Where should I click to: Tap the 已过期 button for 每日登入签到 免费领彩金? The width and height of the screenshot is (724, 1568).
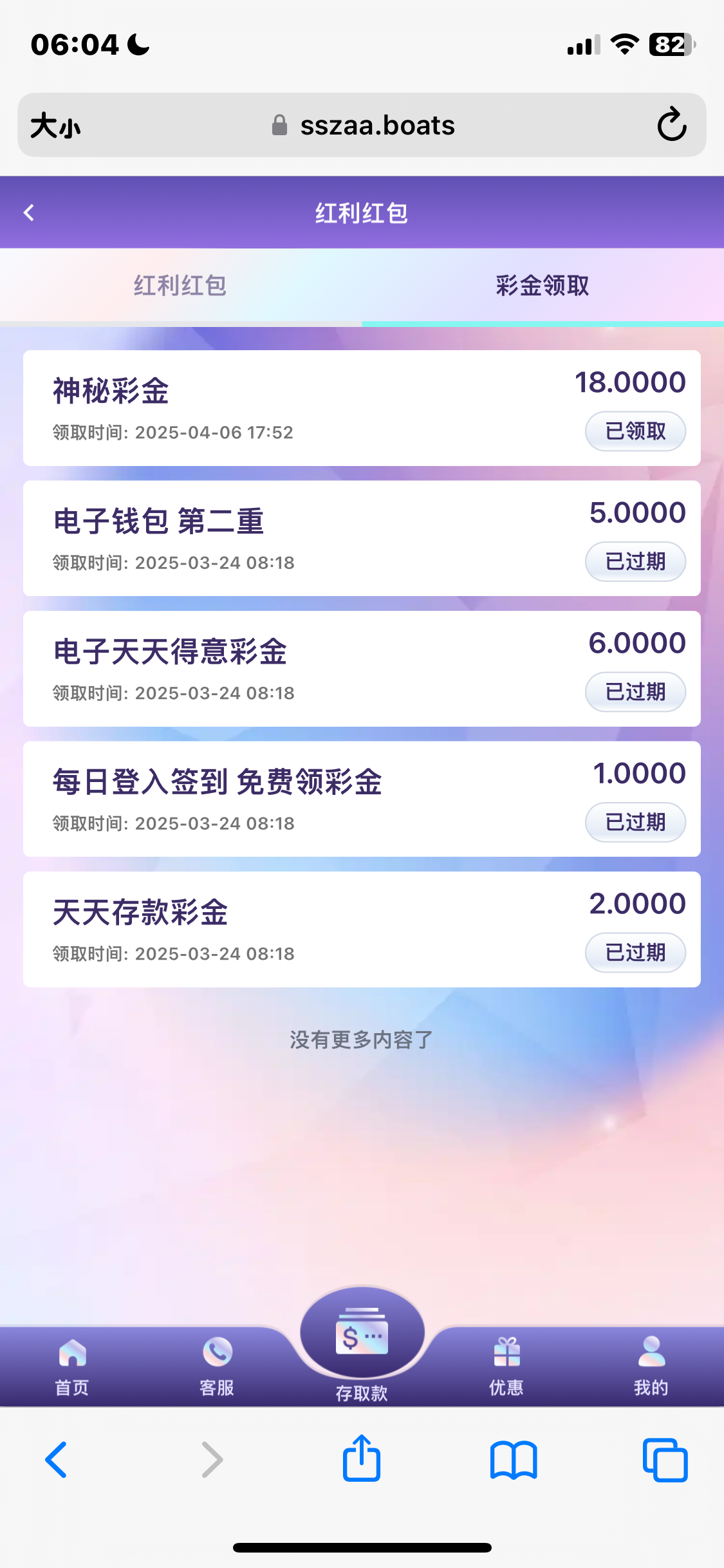(x=635, y=822)
